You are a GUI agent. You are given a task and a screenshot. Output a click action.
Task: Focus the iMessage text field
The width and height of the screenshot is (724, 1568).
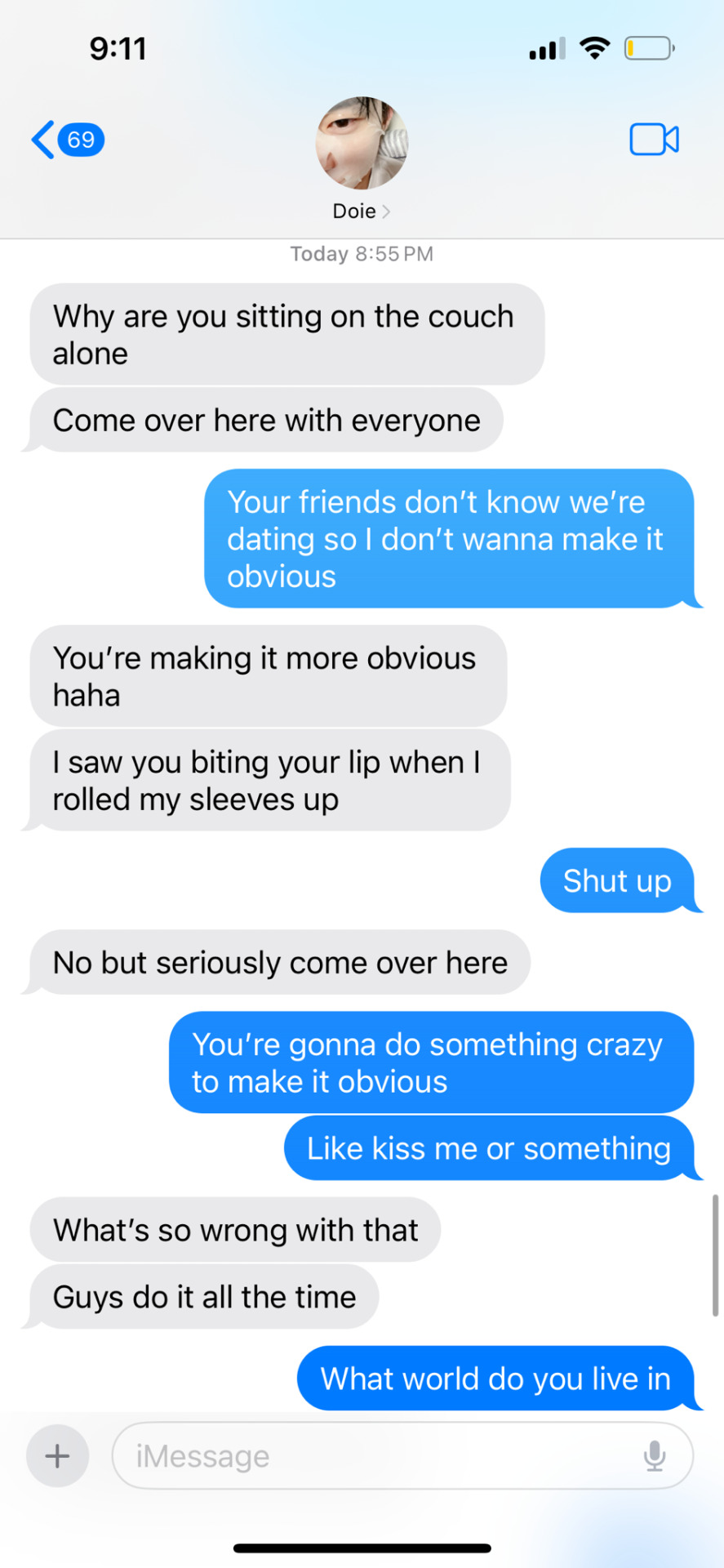coord(375,1455)
